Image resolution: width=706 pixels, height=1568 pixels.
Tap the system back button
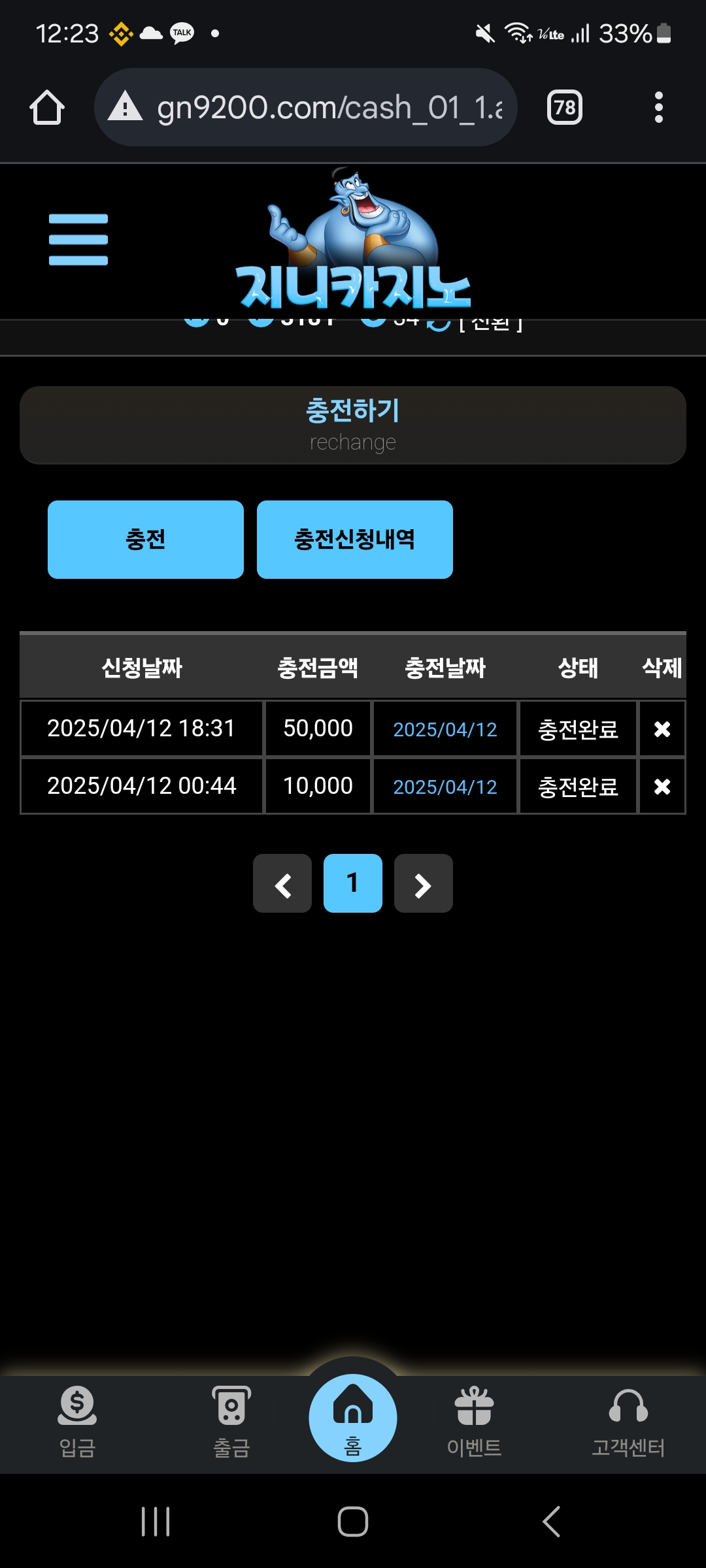coord(551,1522)
